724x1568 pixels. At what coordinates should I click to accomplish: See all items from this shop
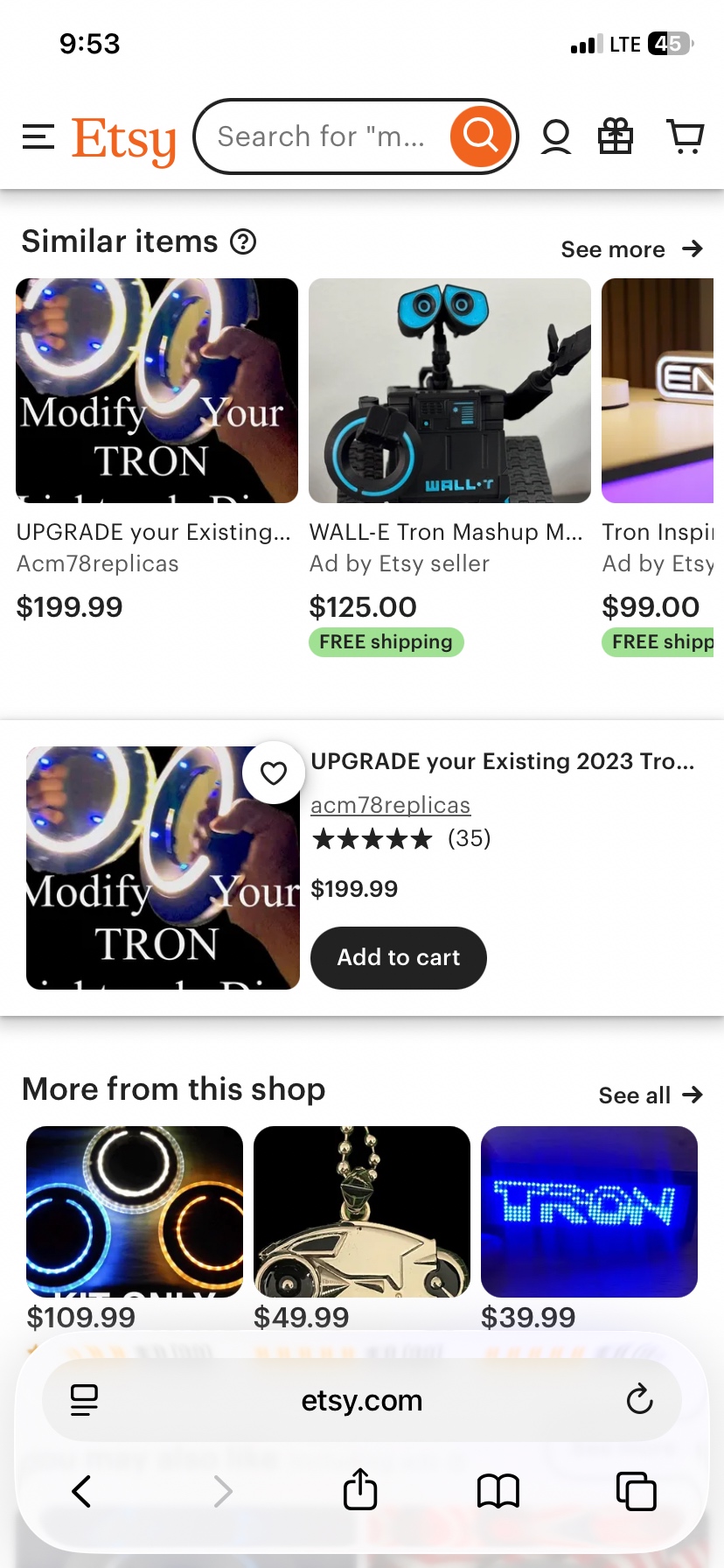coord(651,1095)
